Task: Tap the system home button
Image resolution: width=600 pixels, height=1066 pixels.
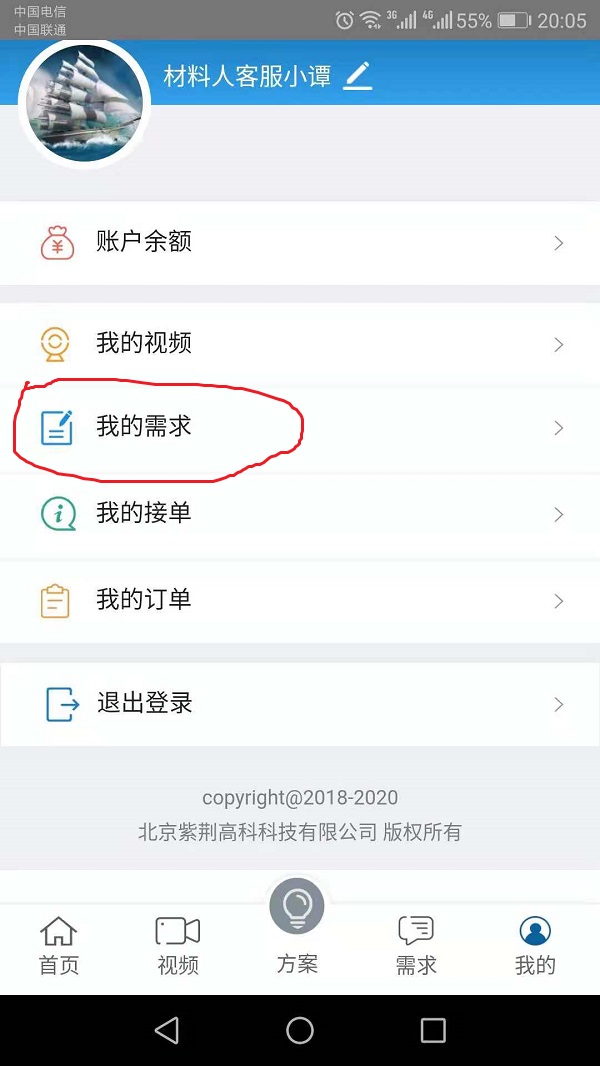Action: 300,1030
